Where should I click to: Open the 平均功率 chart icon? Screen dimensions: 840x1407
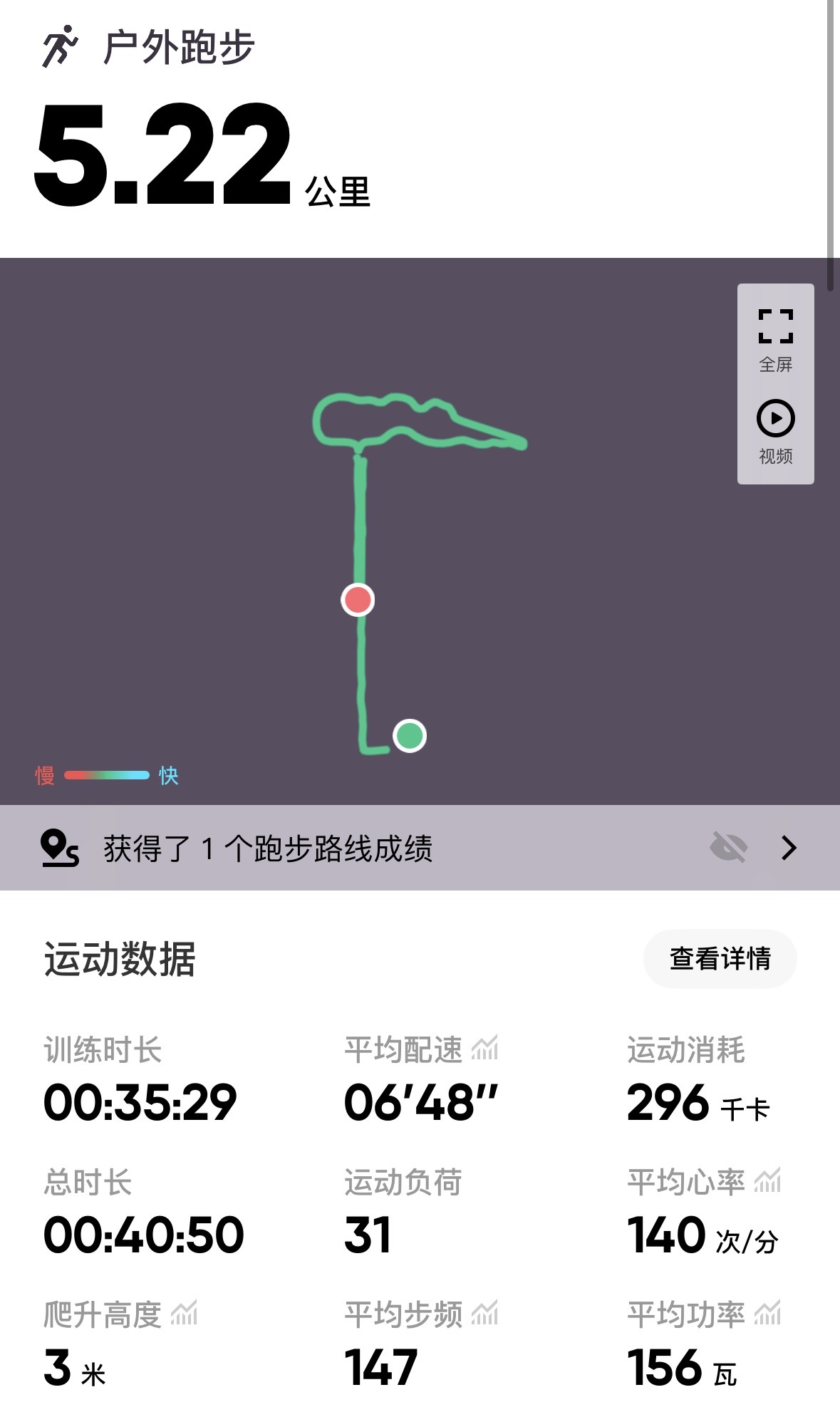tap(767, 1314)
